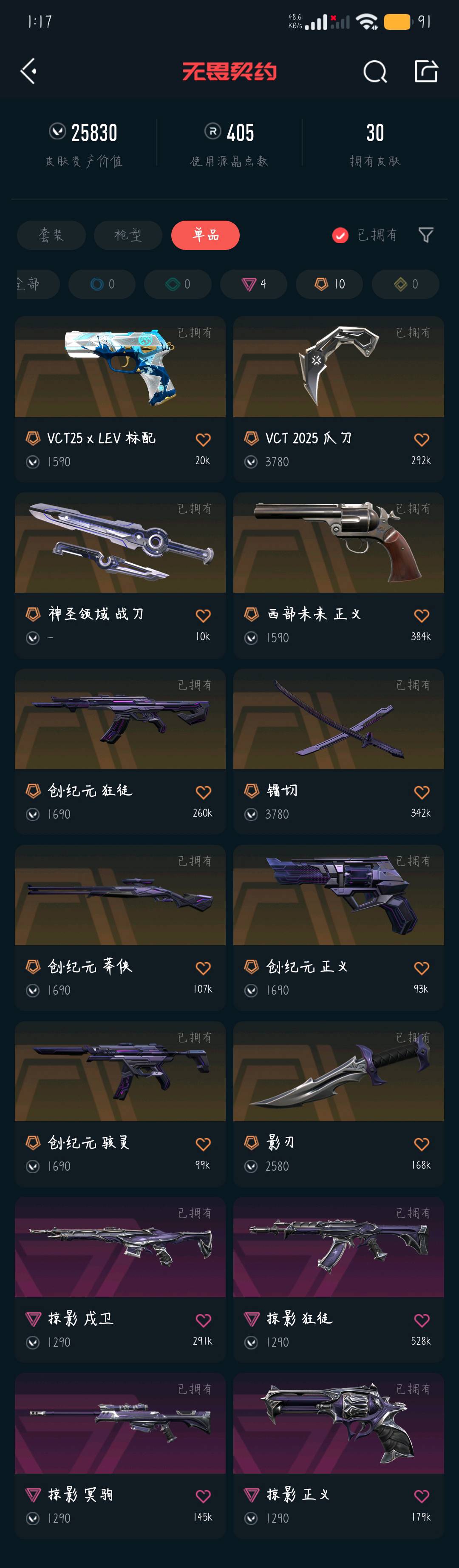Open the 镭切 skin card
This screenshot has height=1568, width=459.
(x=338, y=730)
